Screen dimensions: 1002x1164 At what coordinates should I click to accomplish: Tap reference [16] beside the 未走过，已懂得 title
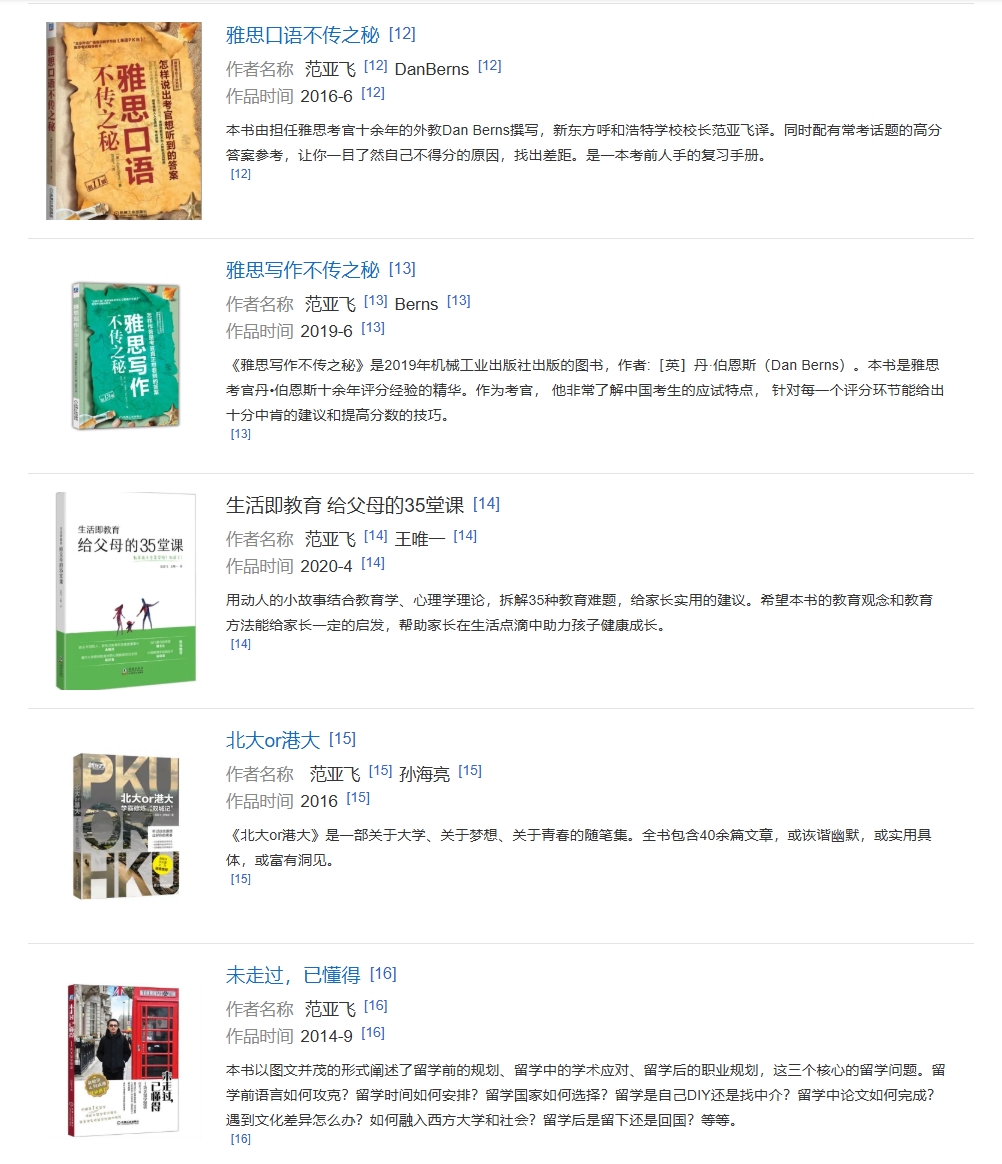click(x=383, y=974)
